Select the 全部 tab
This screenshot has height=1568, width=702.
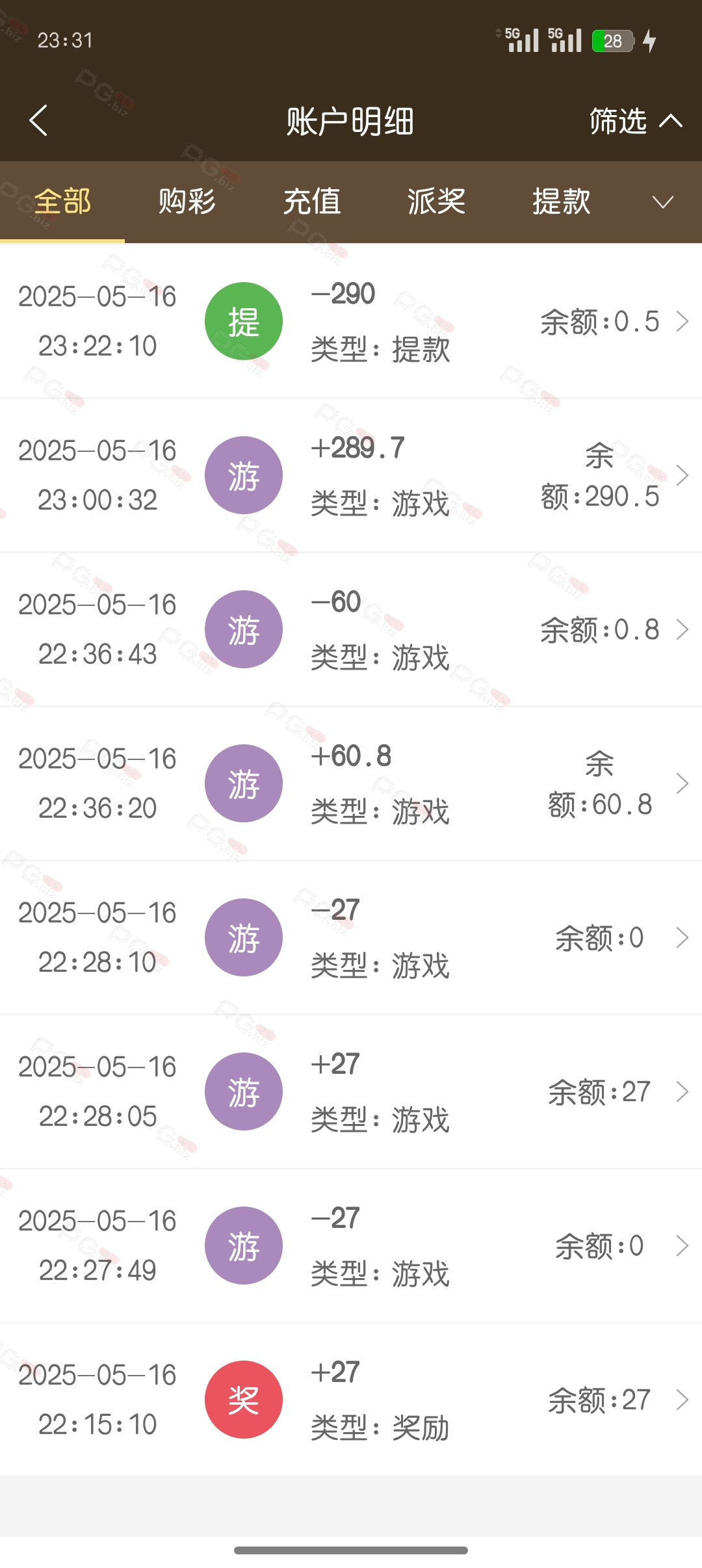click(x=62, y=202)
